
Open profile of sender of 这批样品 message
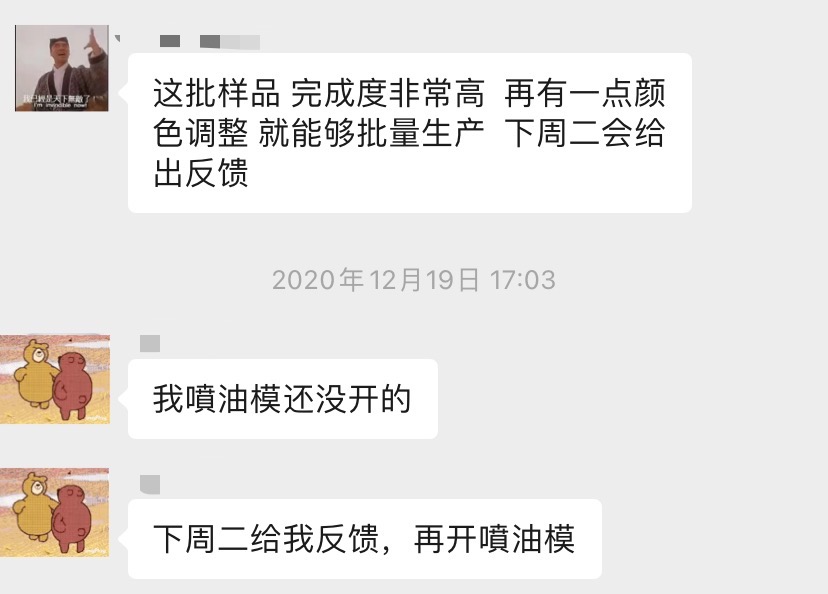tap(62, 68)
